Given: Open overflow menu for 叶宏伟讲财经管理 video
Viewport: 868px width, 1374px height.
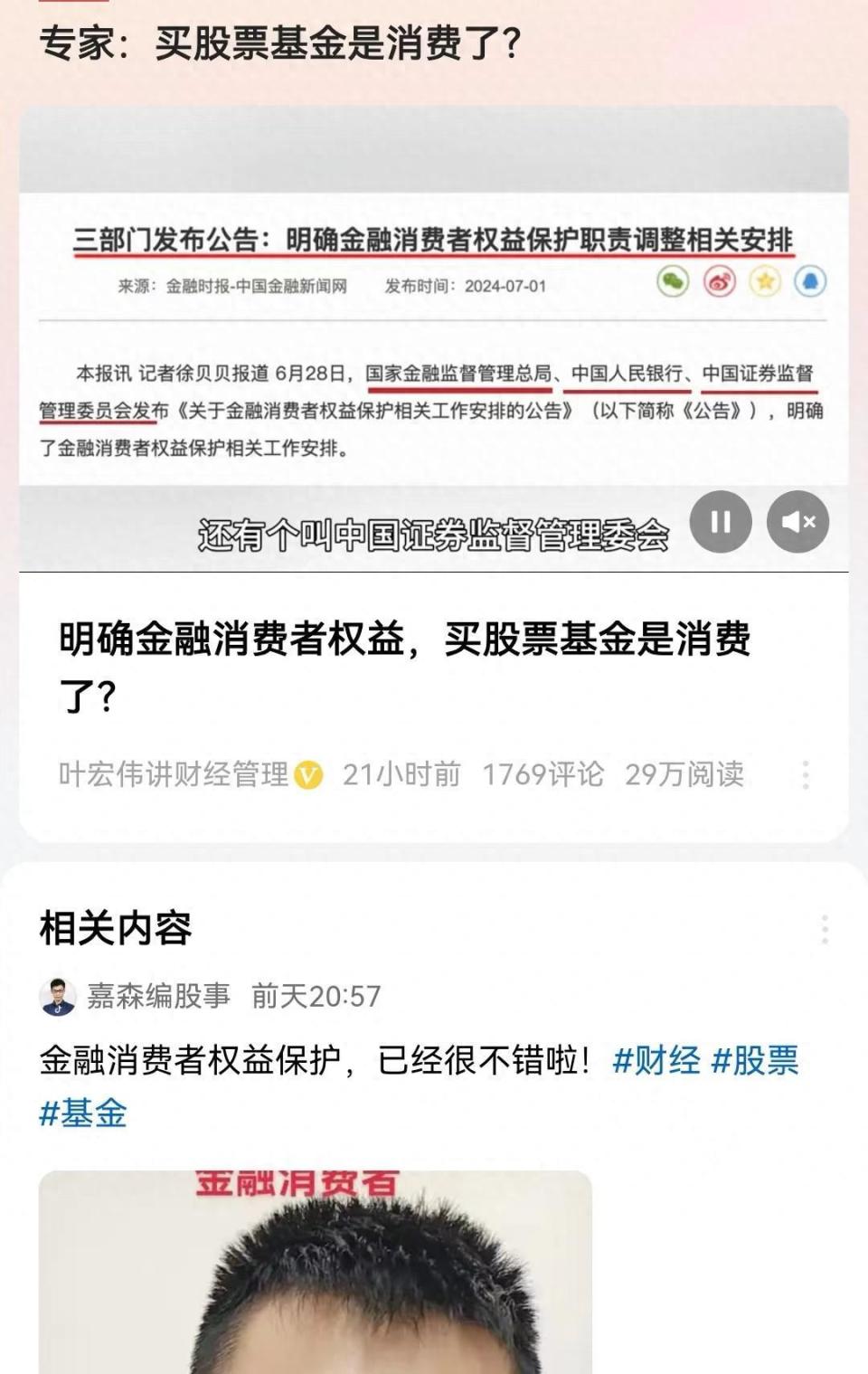Looking at the screenshot, I should (805, 774).
